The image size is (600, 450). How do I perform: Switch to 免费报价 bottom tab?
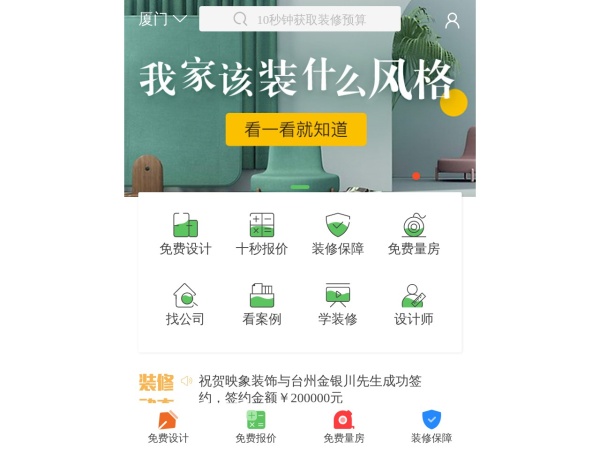[256, 427]
